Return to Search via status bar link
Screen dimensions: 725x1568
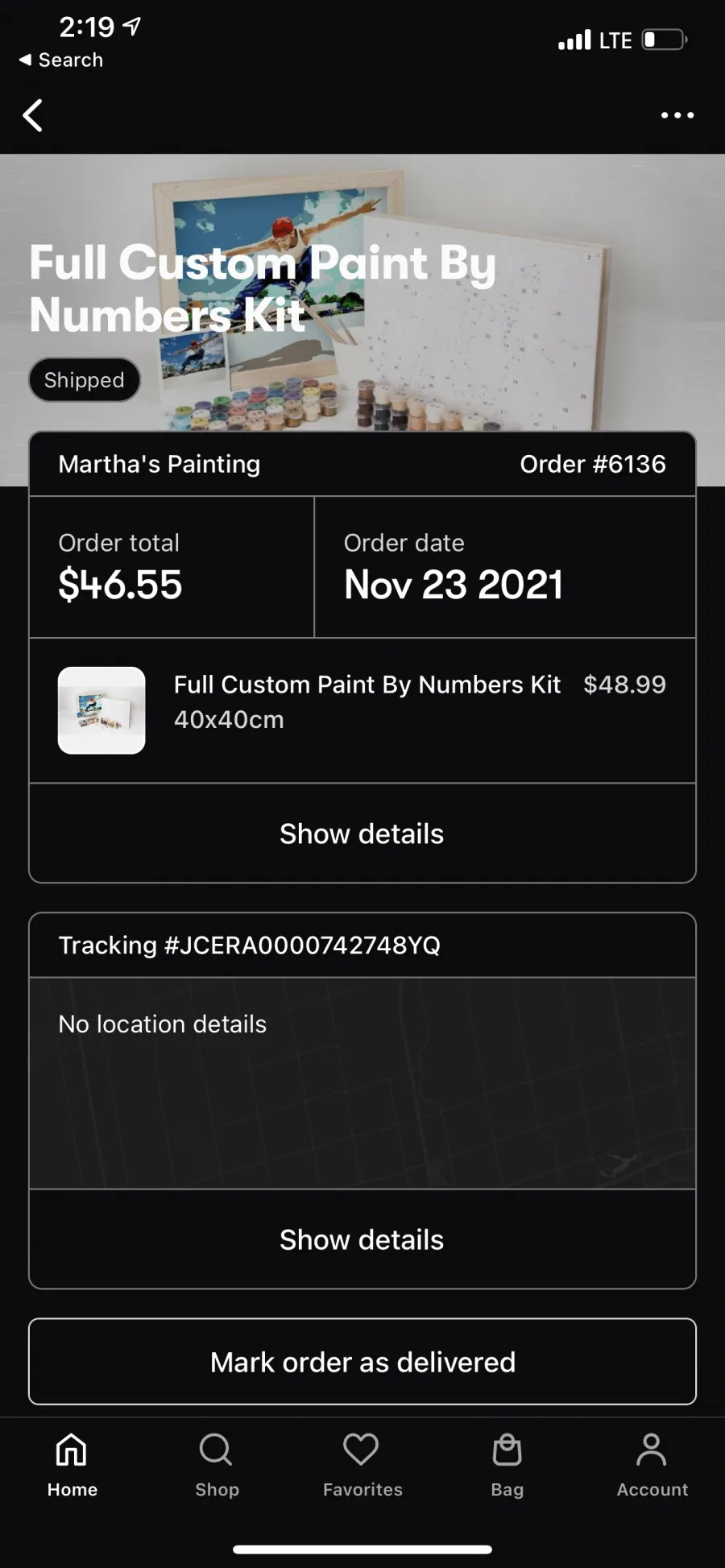pyautogui.click(x=61, y=60)
